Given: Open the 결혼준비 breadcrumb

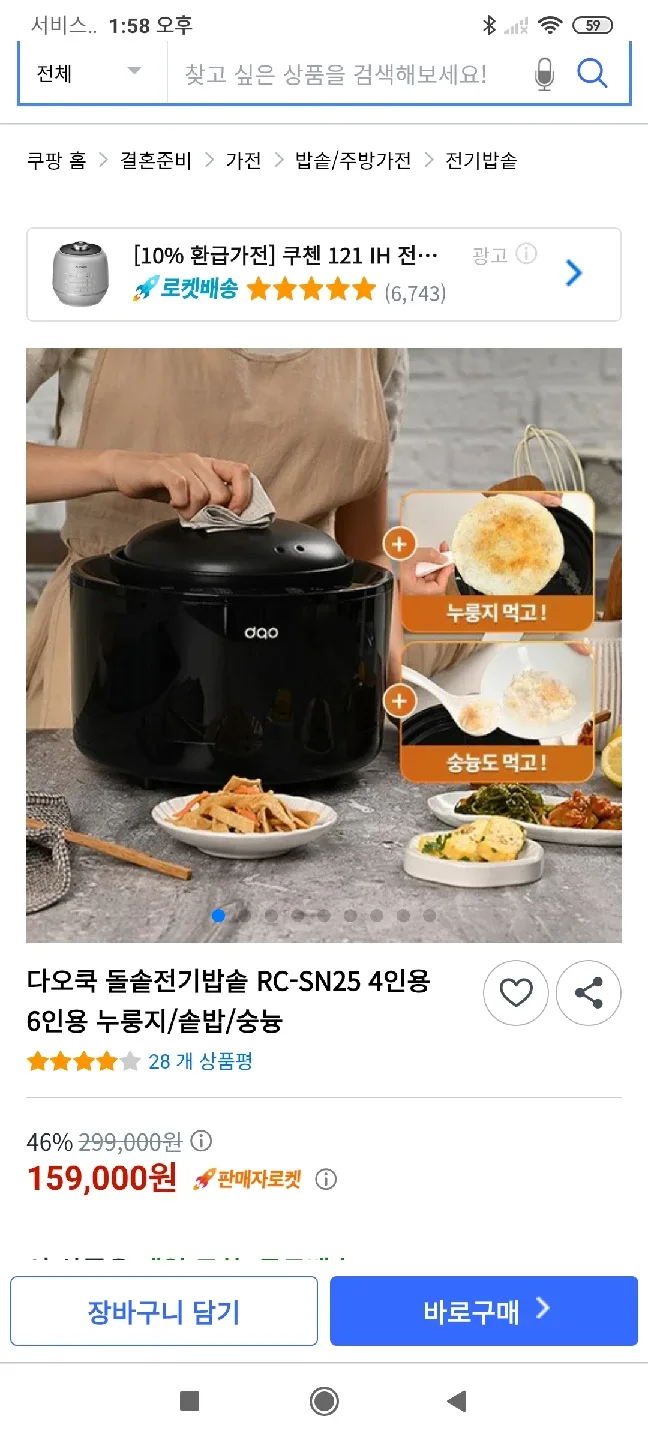Looking at the screenshot, I should [x=156, y=160].
